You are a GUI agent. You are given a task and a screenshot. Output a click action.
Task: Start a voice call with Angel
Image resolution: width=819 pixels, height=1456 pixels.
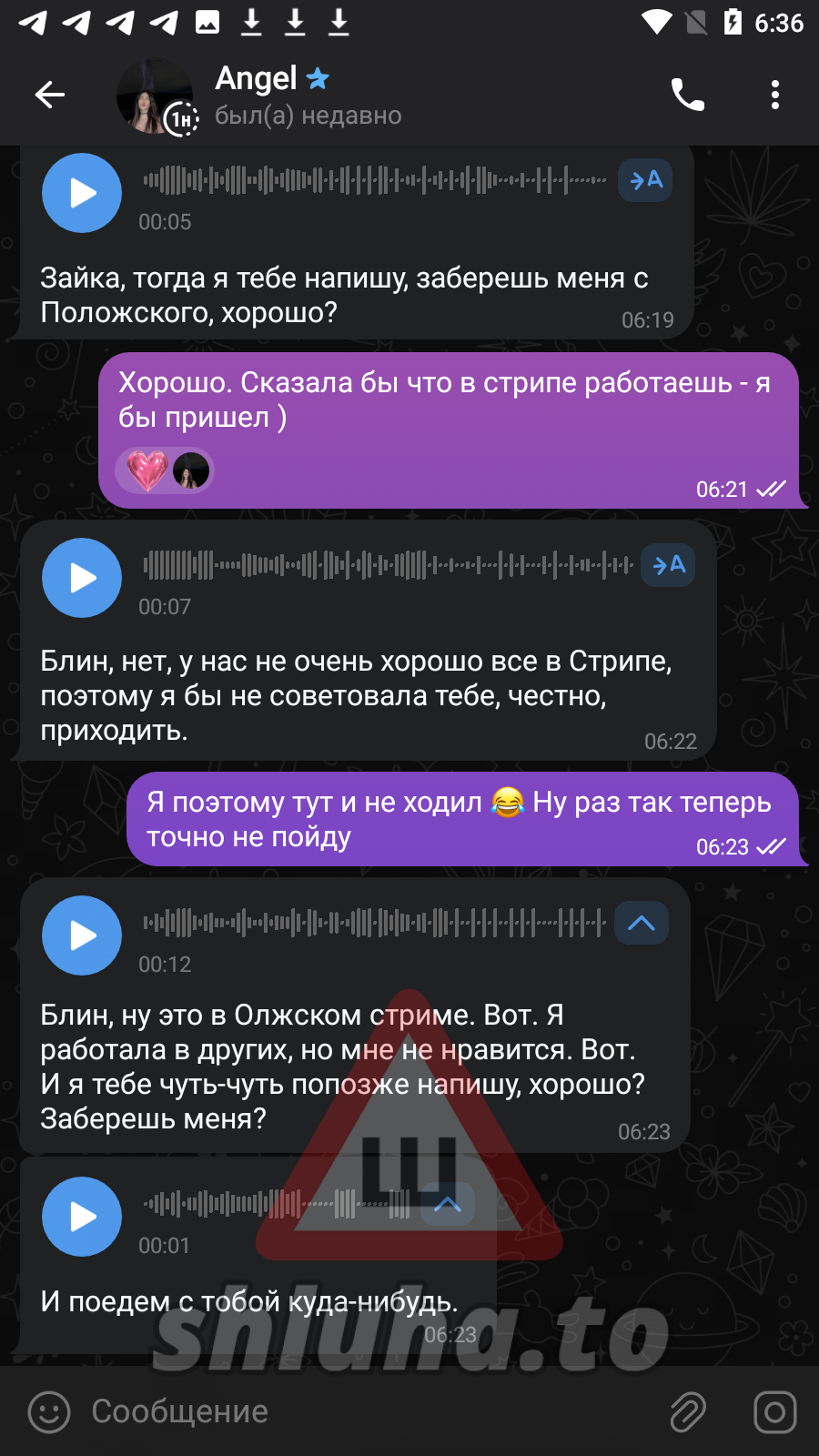(687, 95)
